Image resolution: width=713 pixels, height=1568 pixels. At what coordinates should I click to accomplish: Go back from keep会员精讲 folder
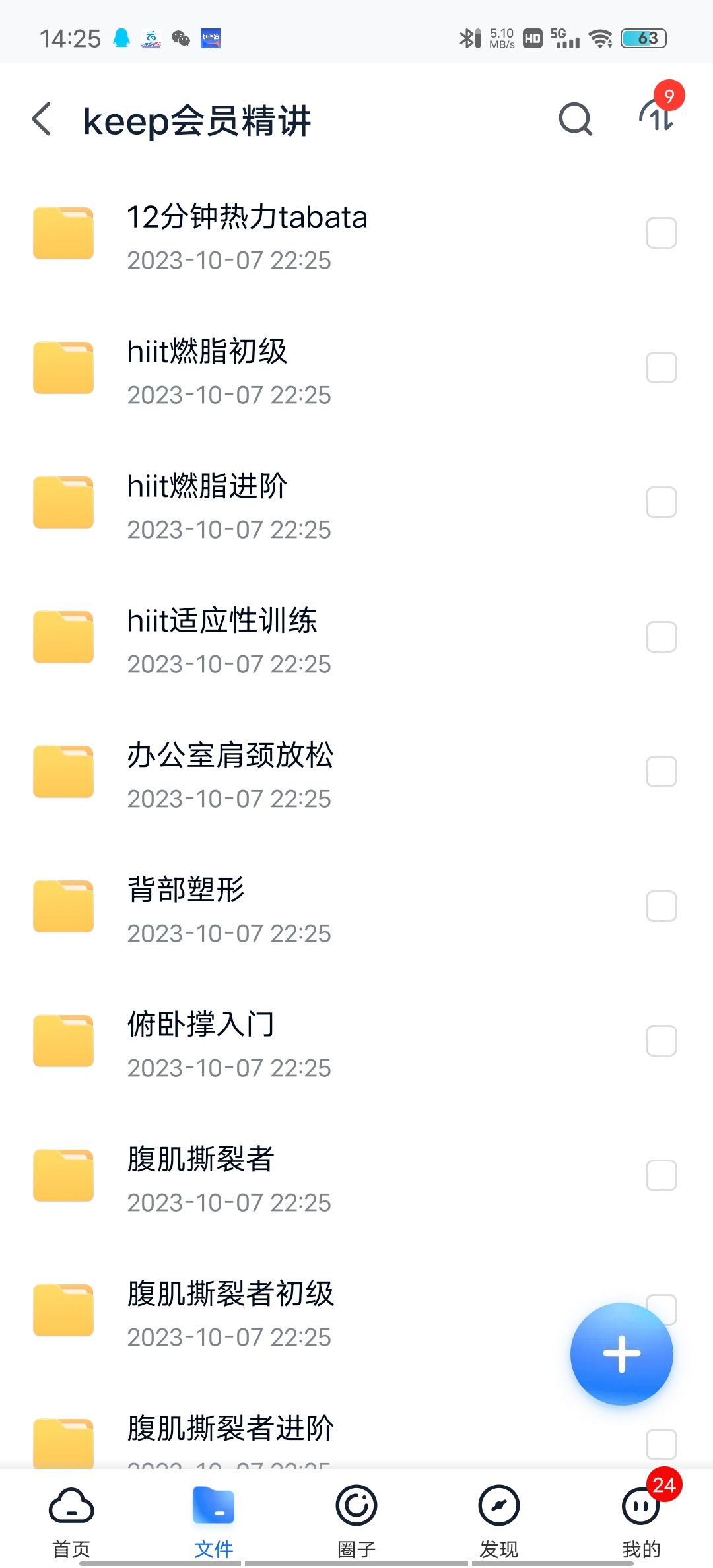pyautogui.click(x=42, y=119)
